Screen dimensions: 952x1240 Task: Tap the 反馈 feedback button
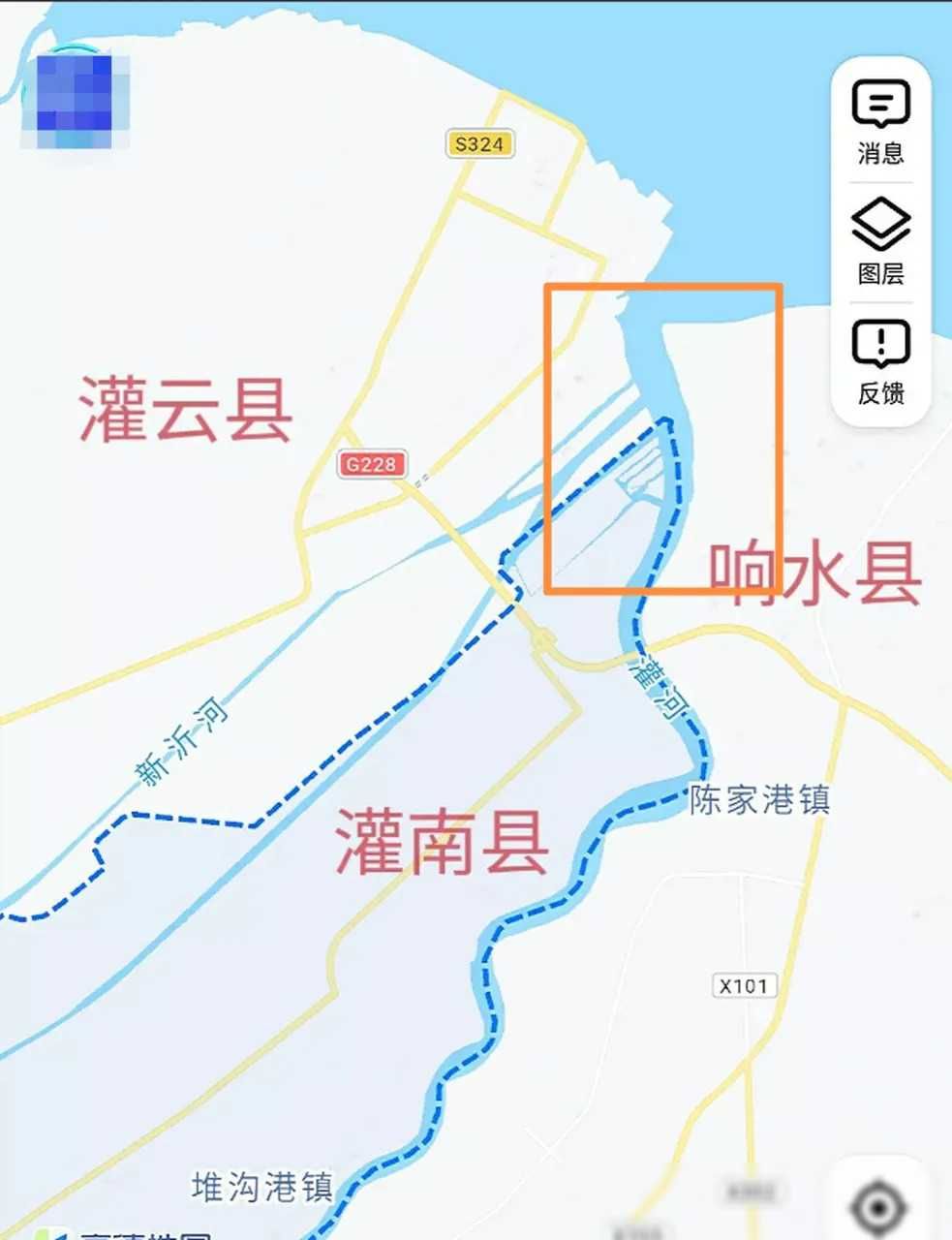tap(880, 361)
